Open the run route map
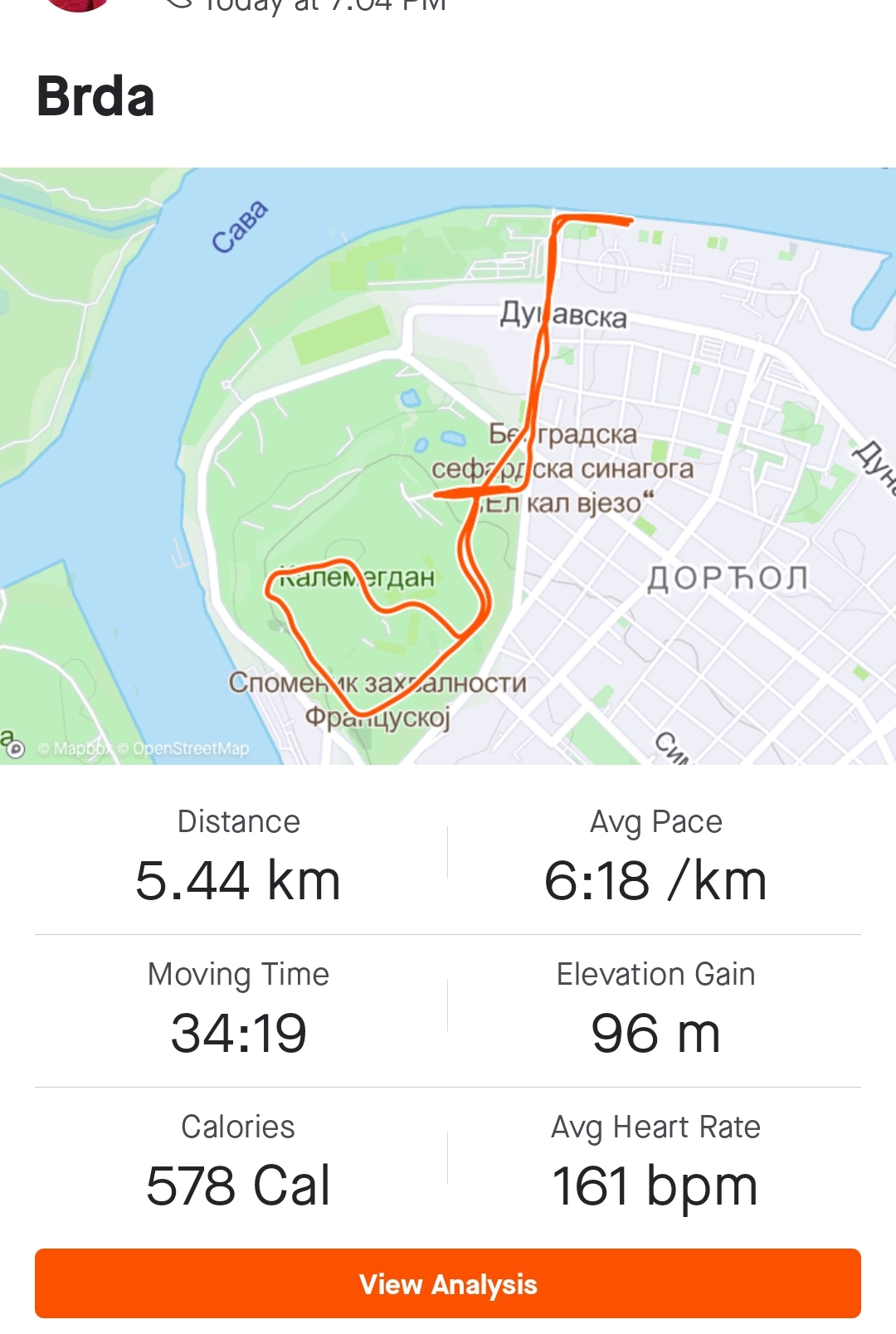Viewport: 896px width, 1334px height. [448, 465]
